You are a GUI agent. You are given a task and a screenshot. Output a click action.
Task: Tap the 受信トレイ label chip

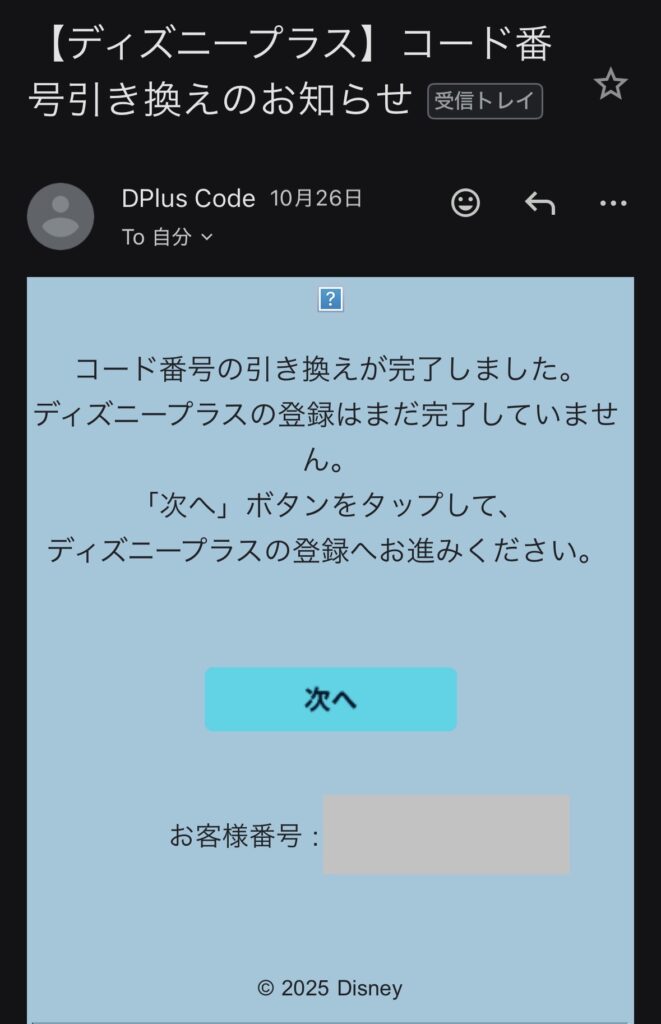(485, 101)
